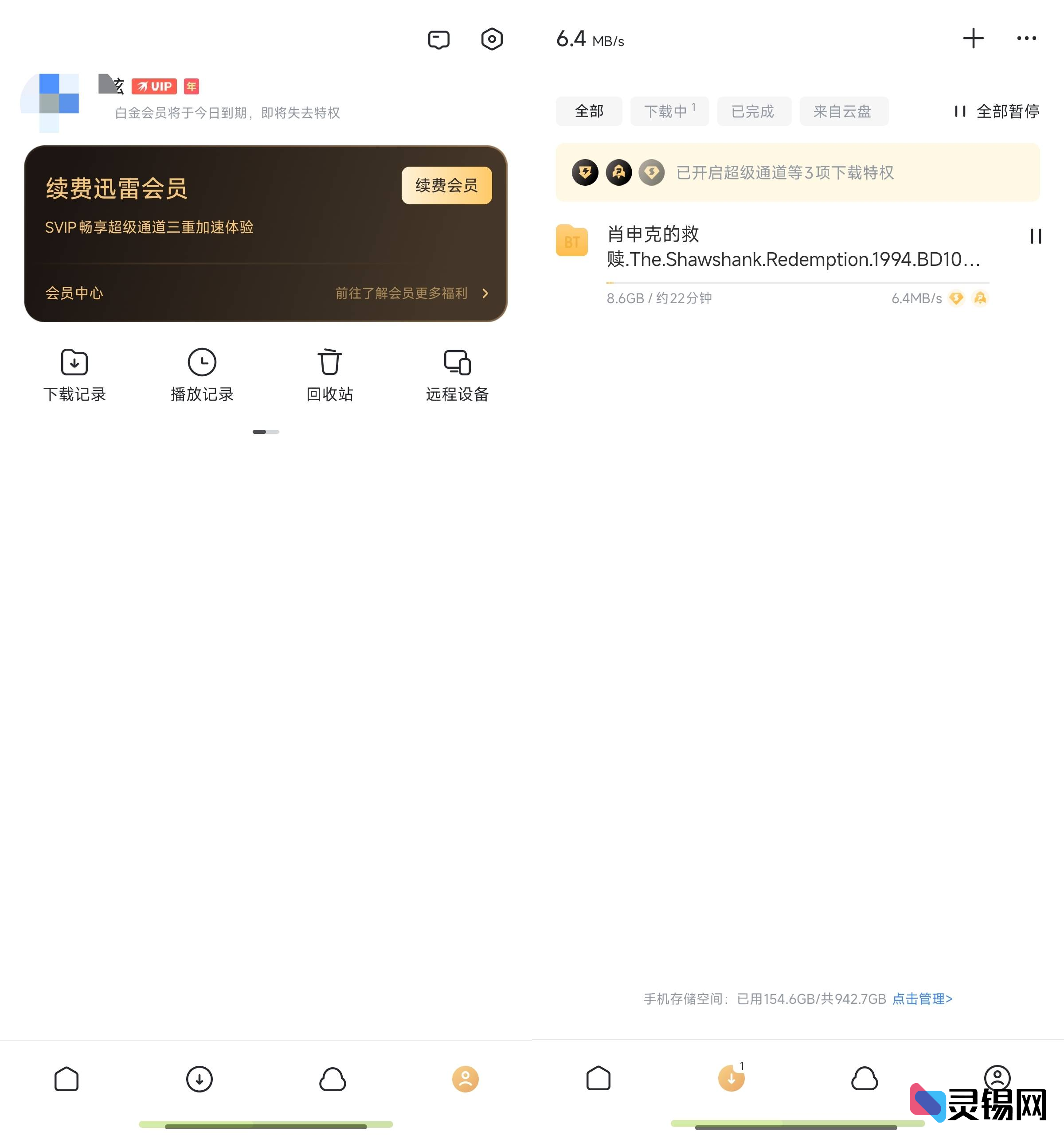Toggle 全部暂停 to pause all downloads
The height and width of the screenshot is (1139, 1064).
996,112
